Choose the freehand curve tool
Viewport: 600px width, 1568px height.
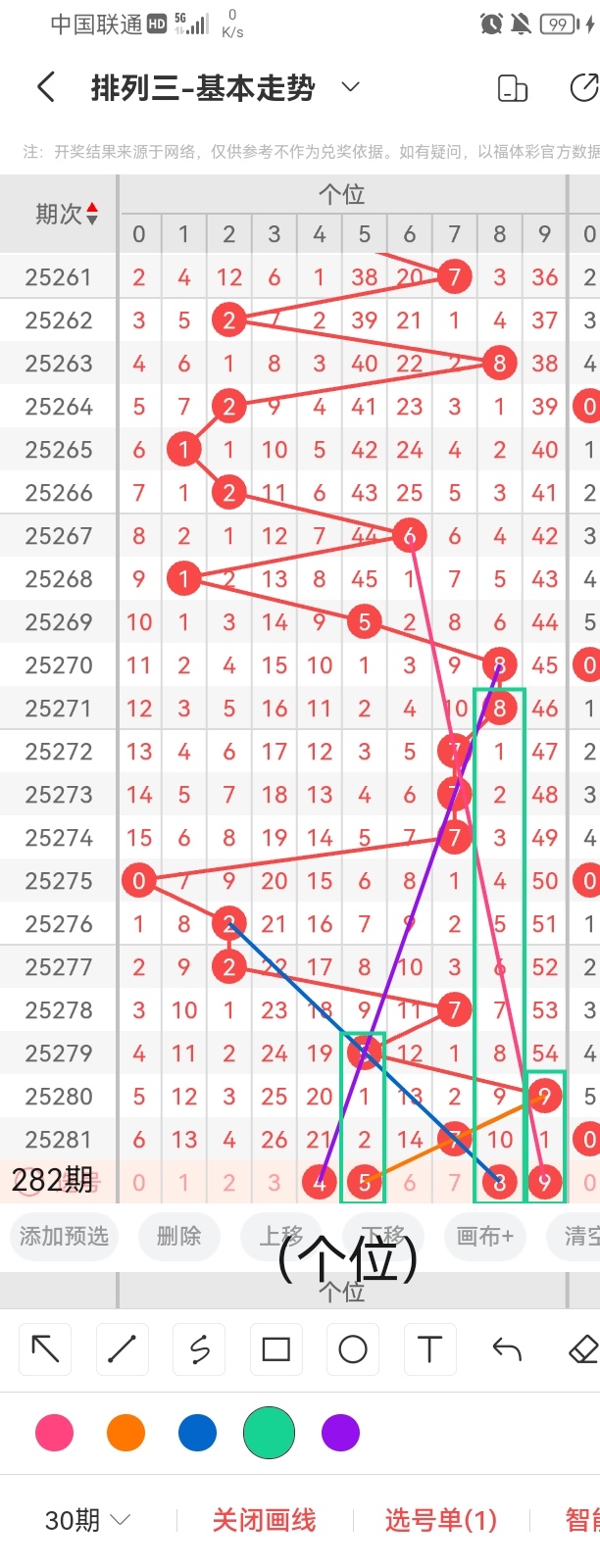click(199, 1349)
